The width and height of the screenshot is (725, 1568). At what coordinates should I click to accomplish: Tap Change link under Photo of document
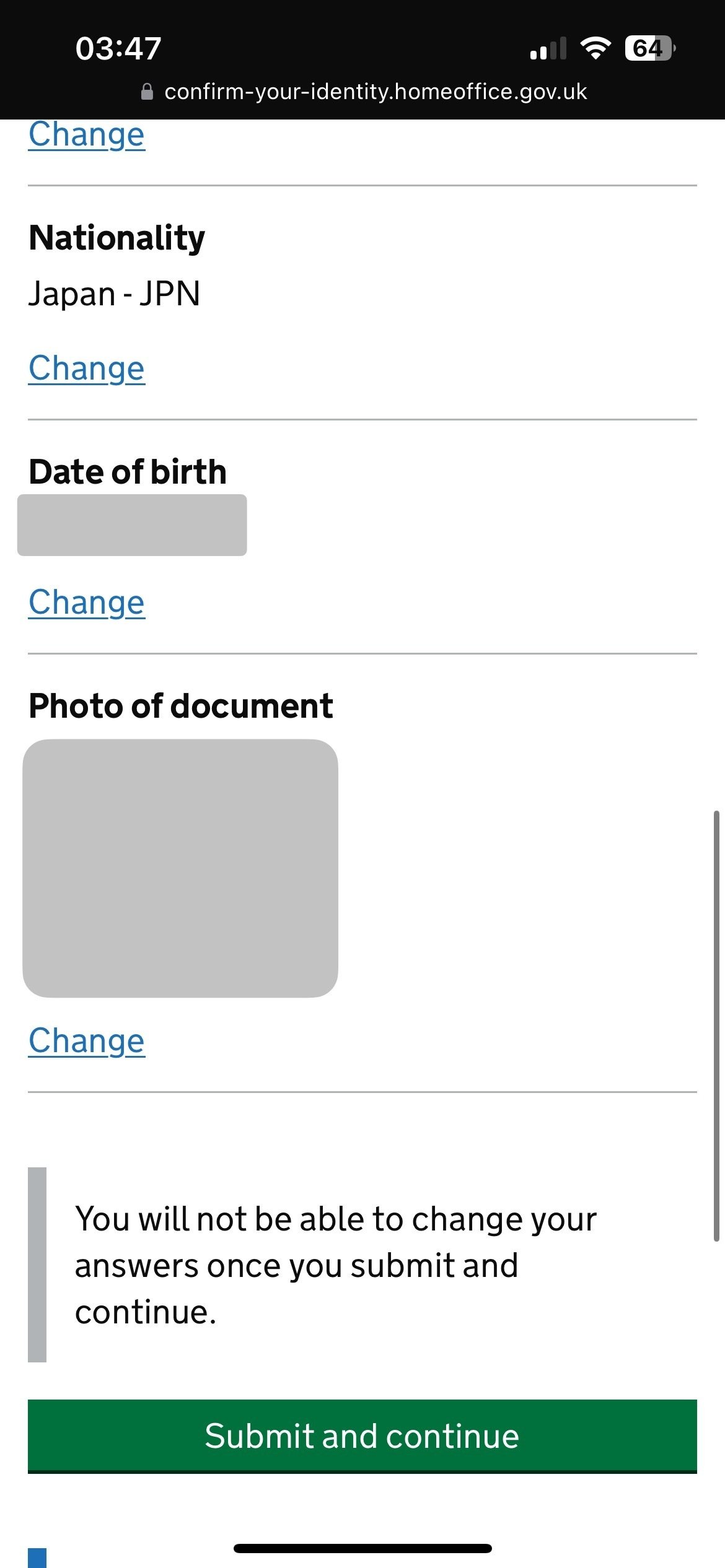click(87, 1041)
